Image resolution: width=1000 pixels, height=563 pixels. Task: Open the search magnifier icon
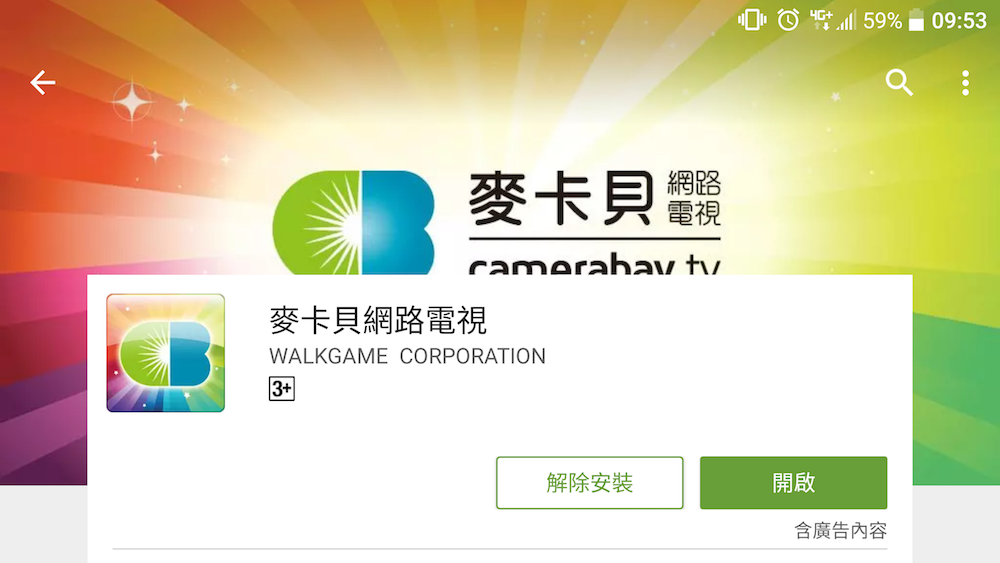tap(899, 83)
